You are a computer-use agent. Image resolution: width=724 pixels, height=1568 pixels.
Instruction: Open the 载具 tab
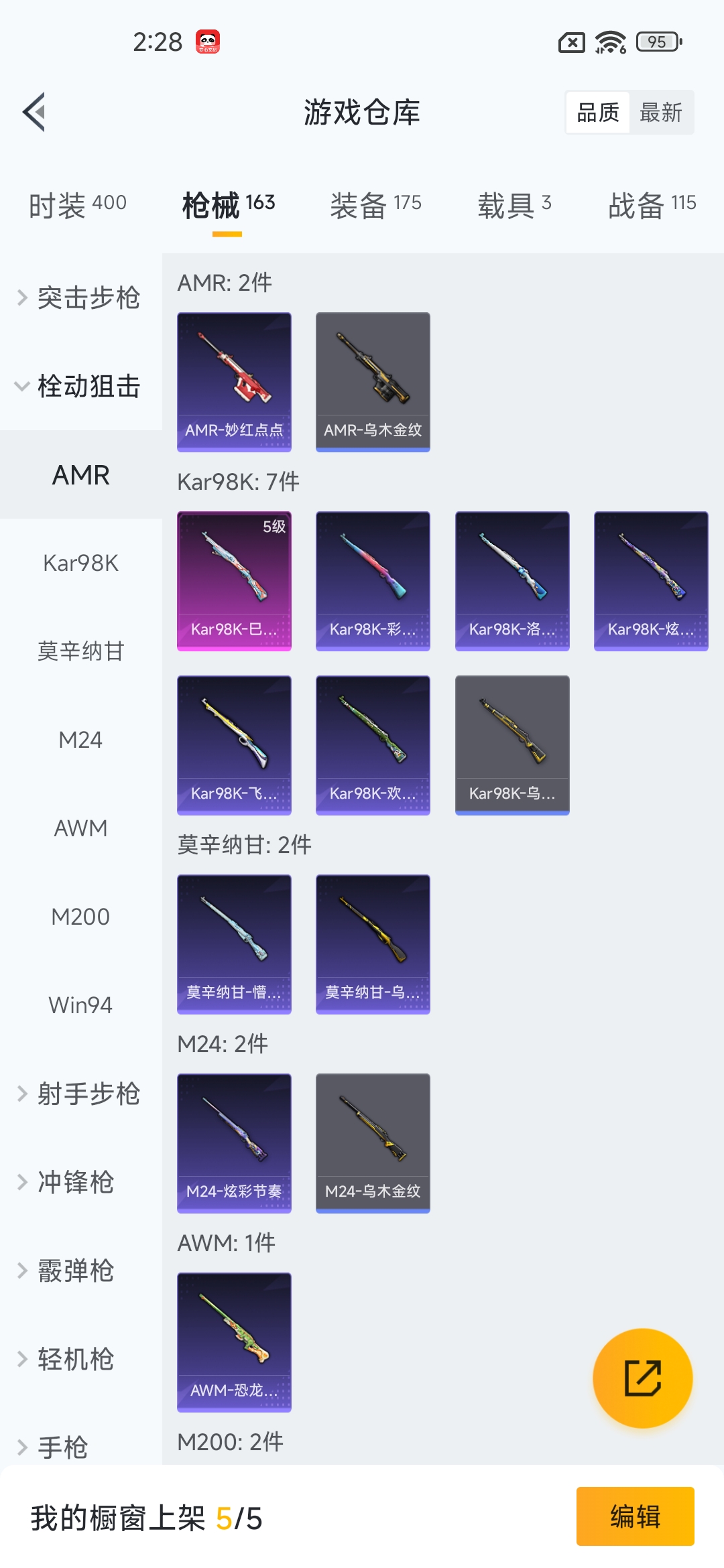tap(514, 204)
